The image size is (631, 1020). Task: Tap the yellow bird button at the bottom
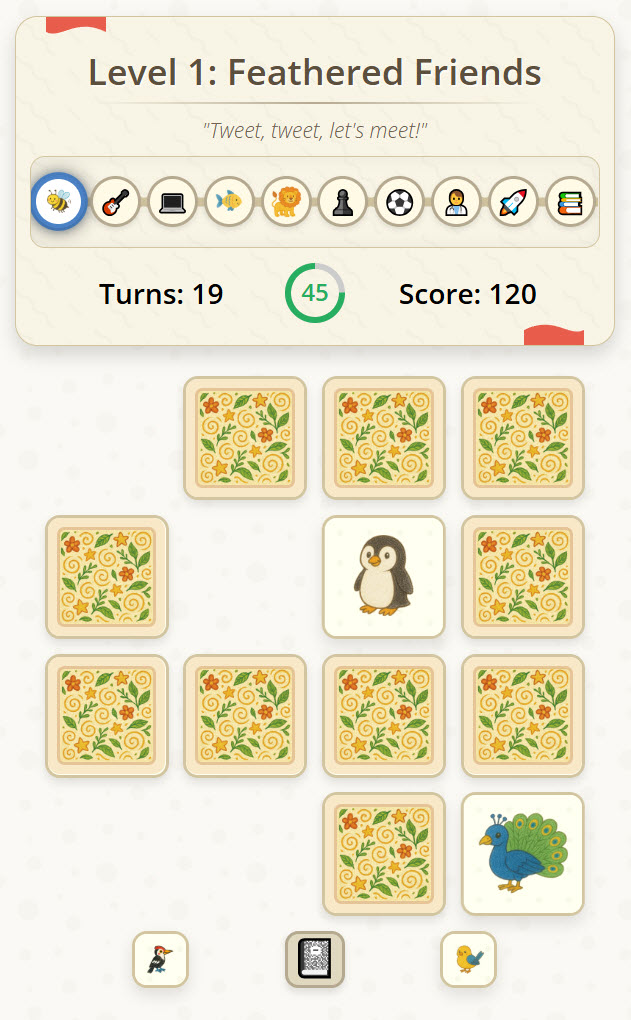click(x=468, y=960)
